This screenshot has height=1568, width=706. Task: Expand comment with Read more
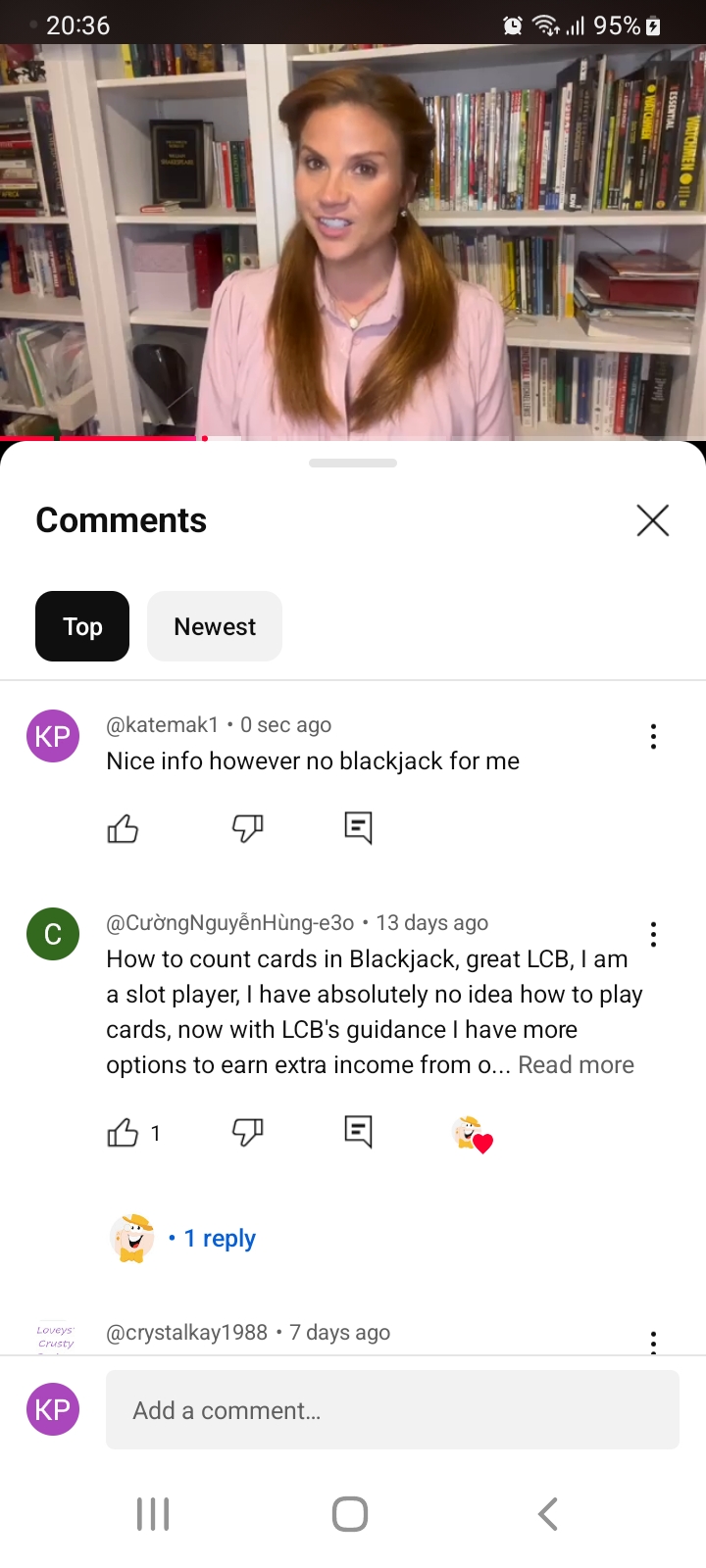coord(576,1065)
